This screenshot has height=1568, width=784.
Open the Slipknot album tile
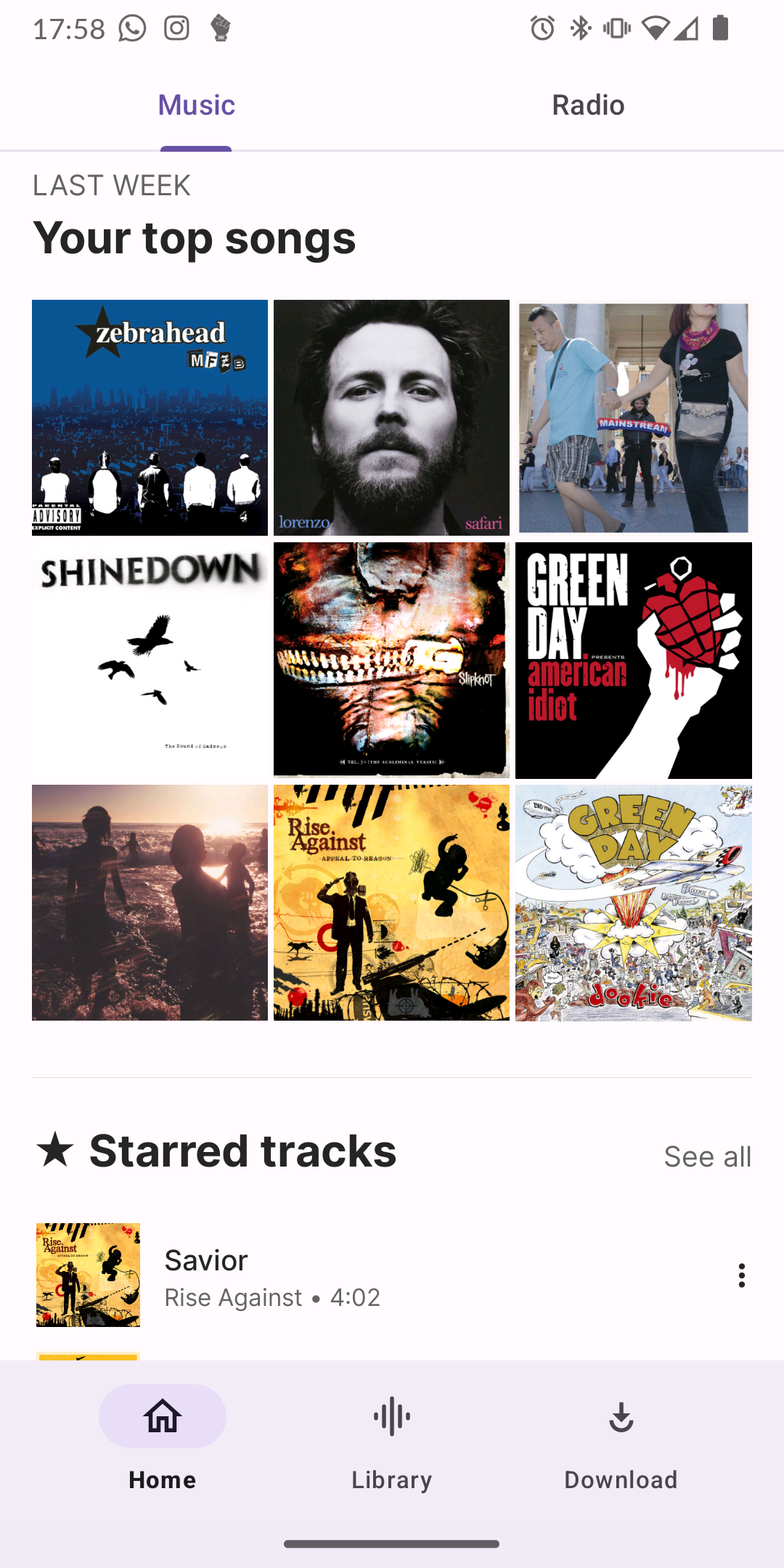click(x=391, y=660)
